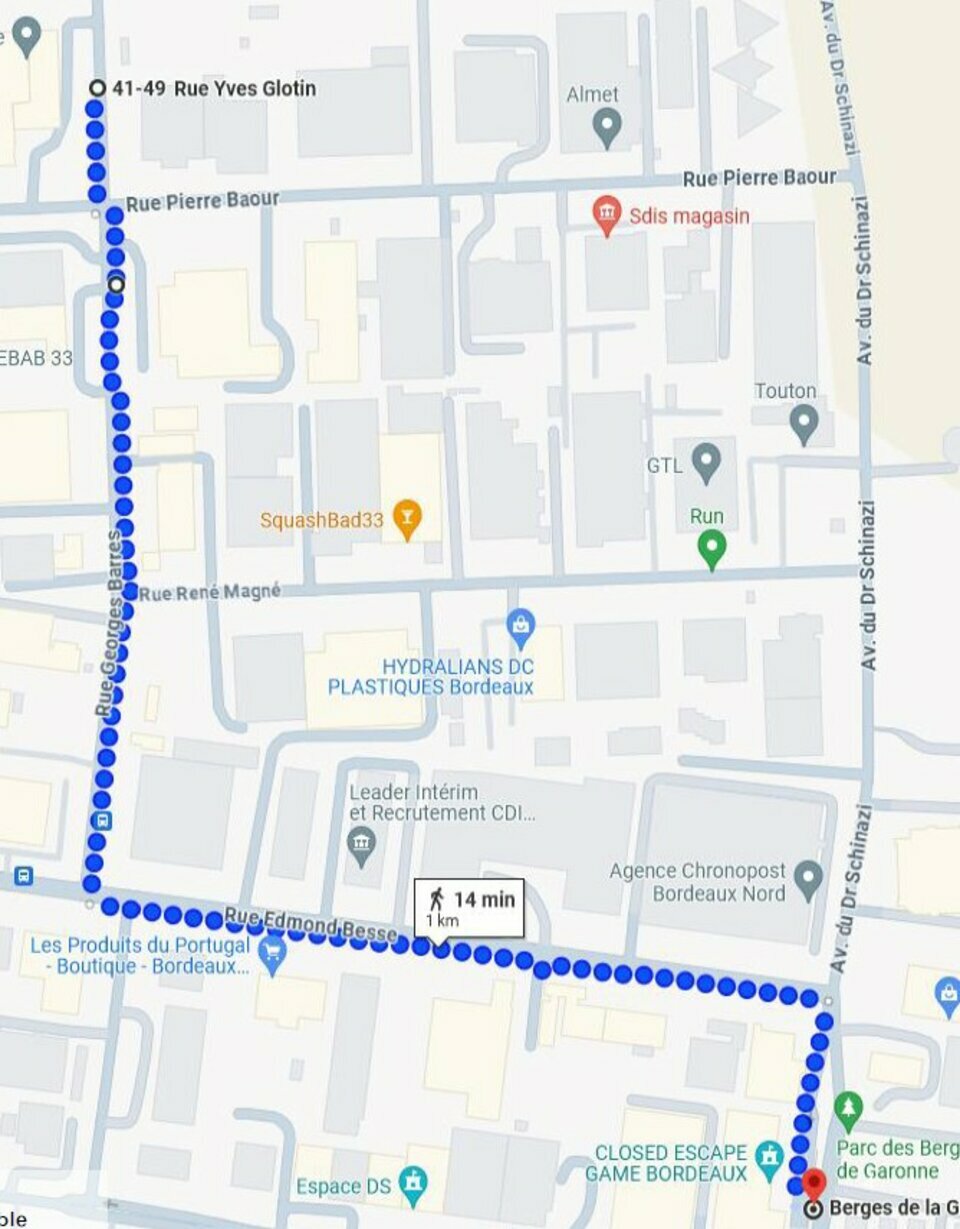Tap the 14 min walking route label
Image resolution: width=960 pixels, height=1229 pixels.
(x=469, y=907)
